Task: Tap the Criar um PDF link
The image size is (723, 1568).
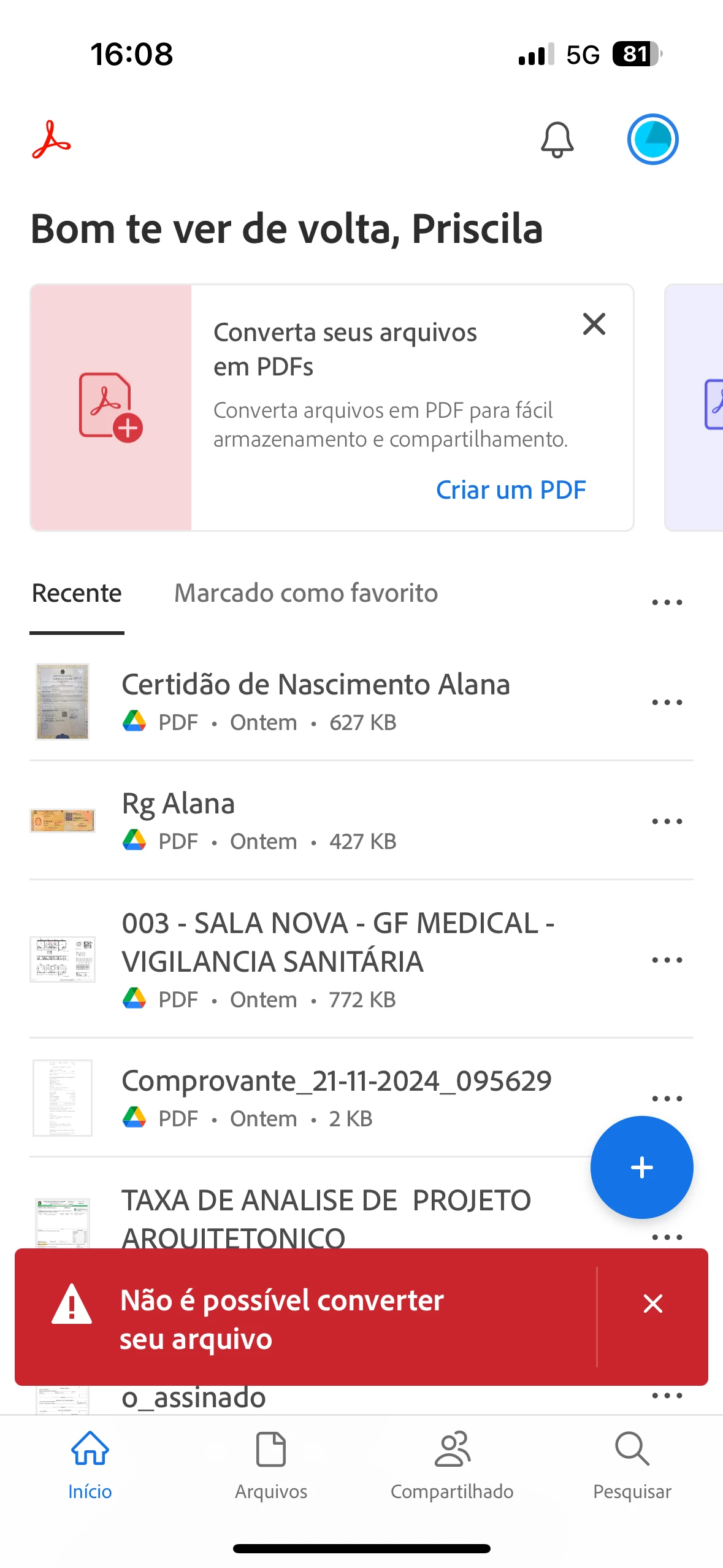Action: click(x=511, y=490)
